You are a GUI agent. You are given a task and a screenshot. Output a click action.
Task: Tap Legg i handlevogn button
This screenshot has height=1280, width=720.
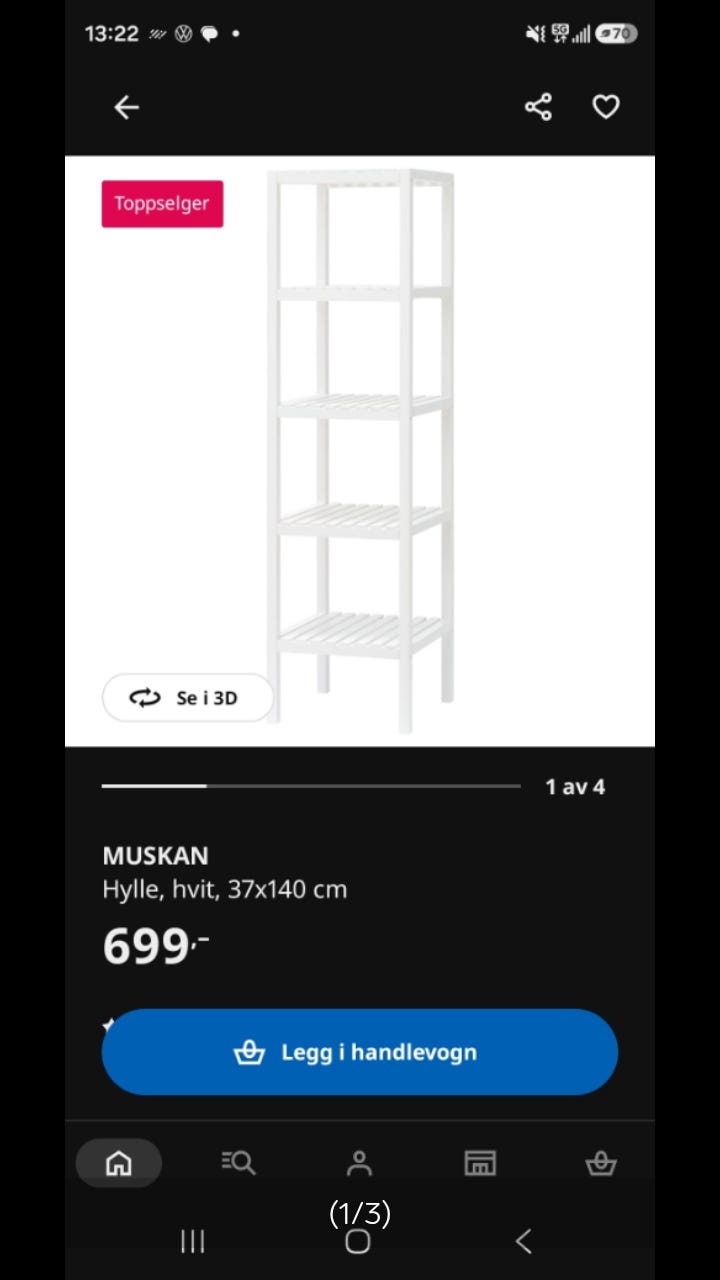(360, 1052)
